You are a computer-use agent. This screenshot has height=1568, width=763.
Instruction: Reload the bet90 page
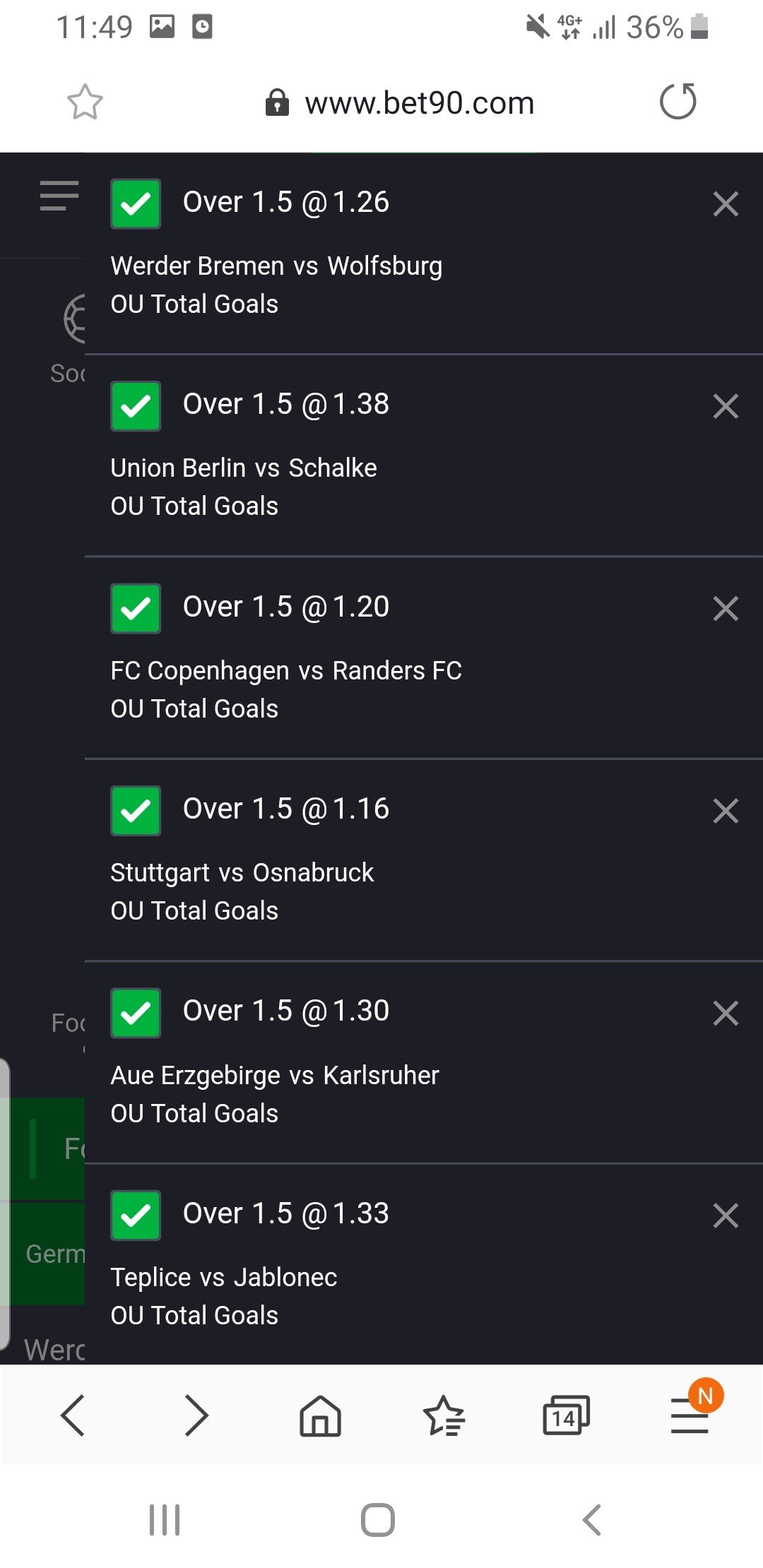tap(678, 102)
